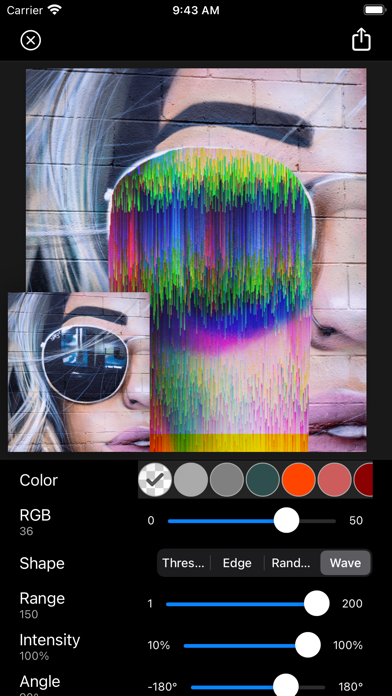This screenshot has height=696, width=392.
Task: Tap the Range slider track
Action: [x=248, y=604]
